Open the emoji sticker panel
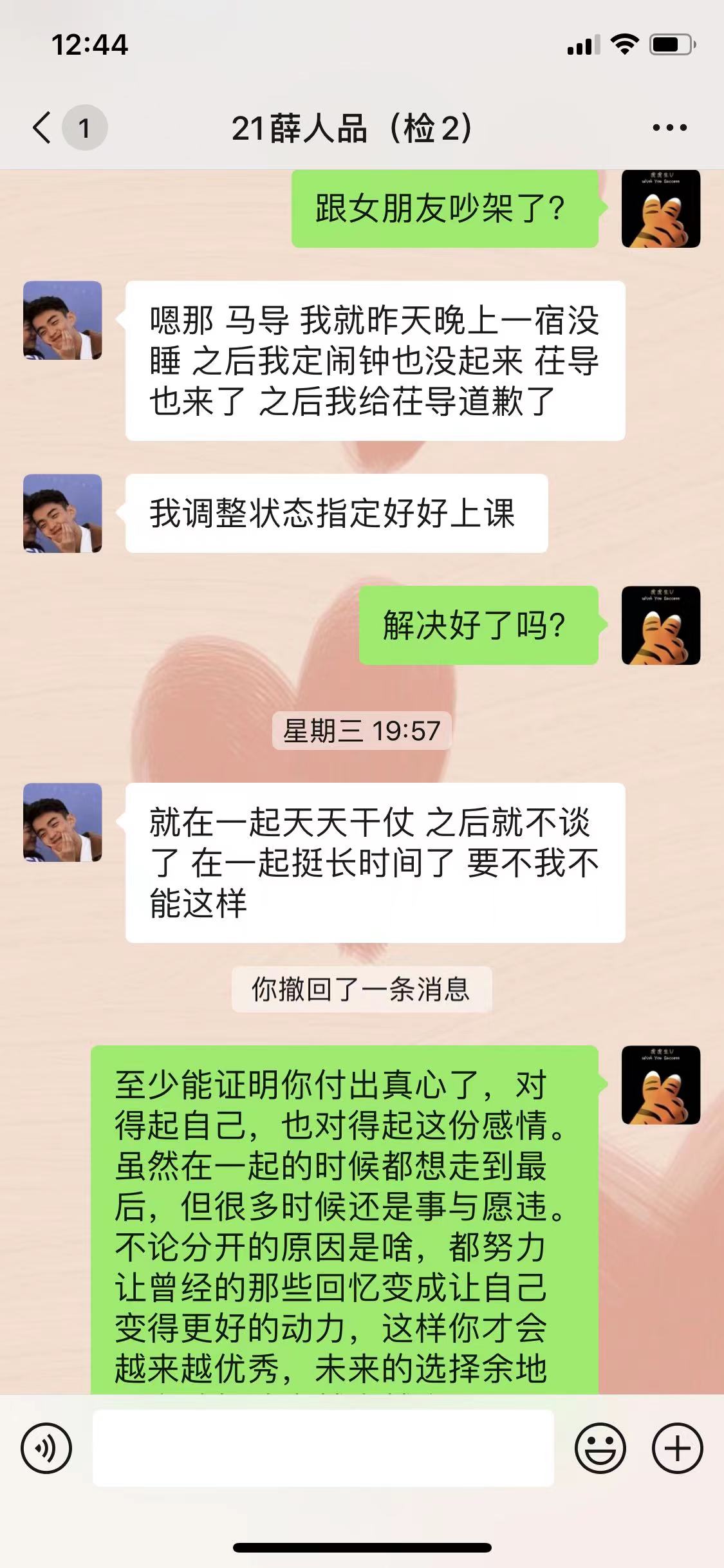 [x=600, y=1448]
